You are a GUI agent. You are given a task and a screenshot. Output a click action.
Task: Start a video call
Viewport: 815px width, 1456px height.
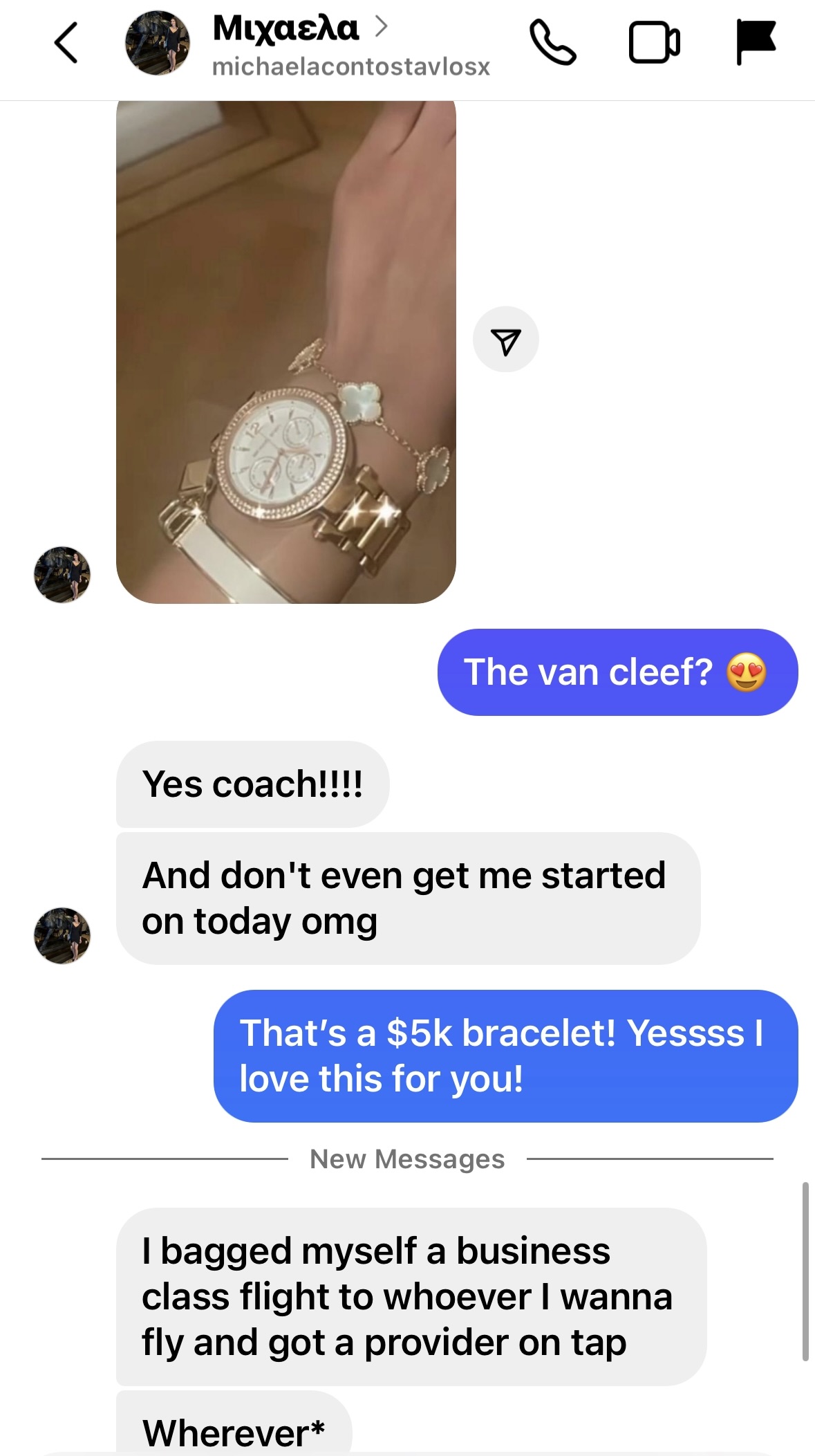point(654,43)
